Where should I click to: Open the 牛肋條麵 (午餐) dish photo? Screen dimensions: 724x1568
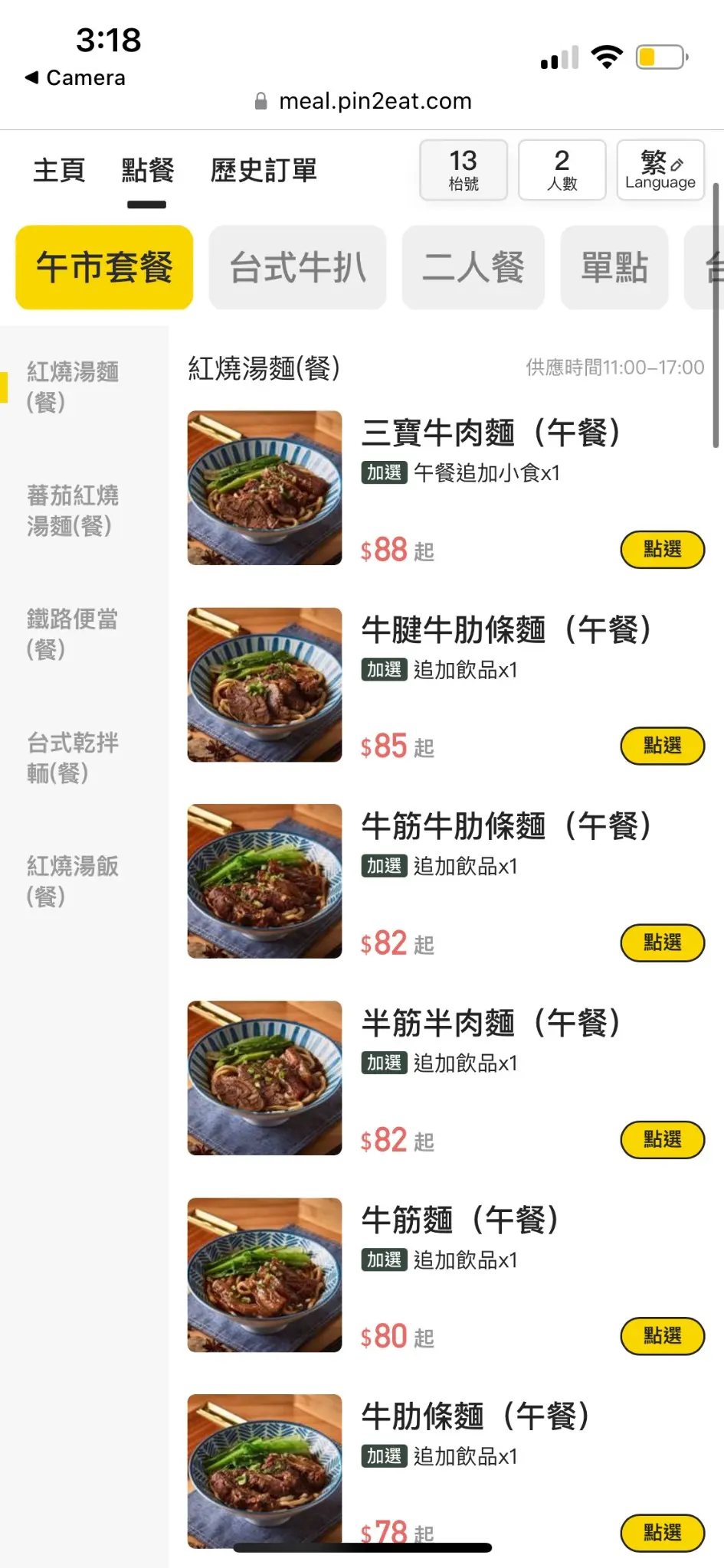tap(264, 1468)
